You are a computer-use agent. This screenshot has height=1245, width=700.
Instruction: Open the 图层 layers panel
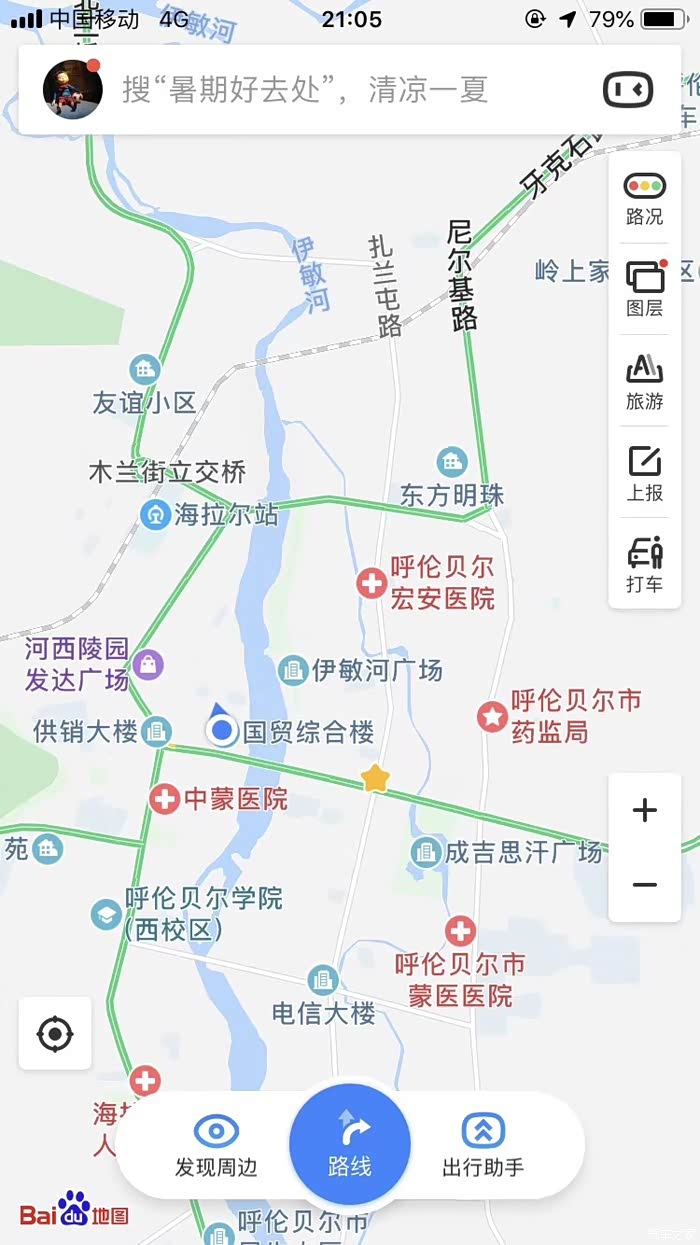pos(645,289)
